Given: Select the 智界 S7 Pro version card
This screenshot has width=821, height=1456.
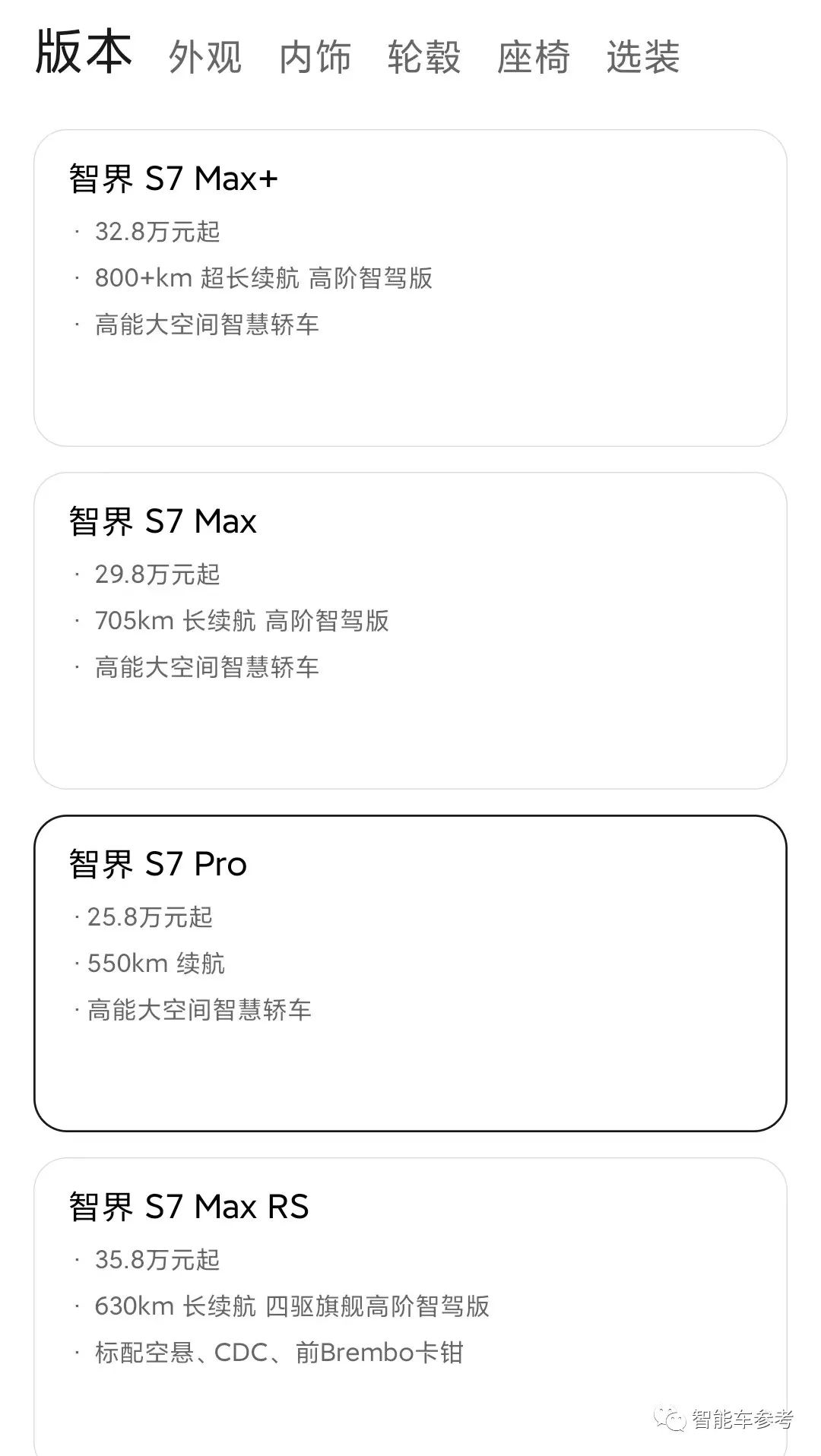Looking at the screenshot, I should [x=410, y=973].
